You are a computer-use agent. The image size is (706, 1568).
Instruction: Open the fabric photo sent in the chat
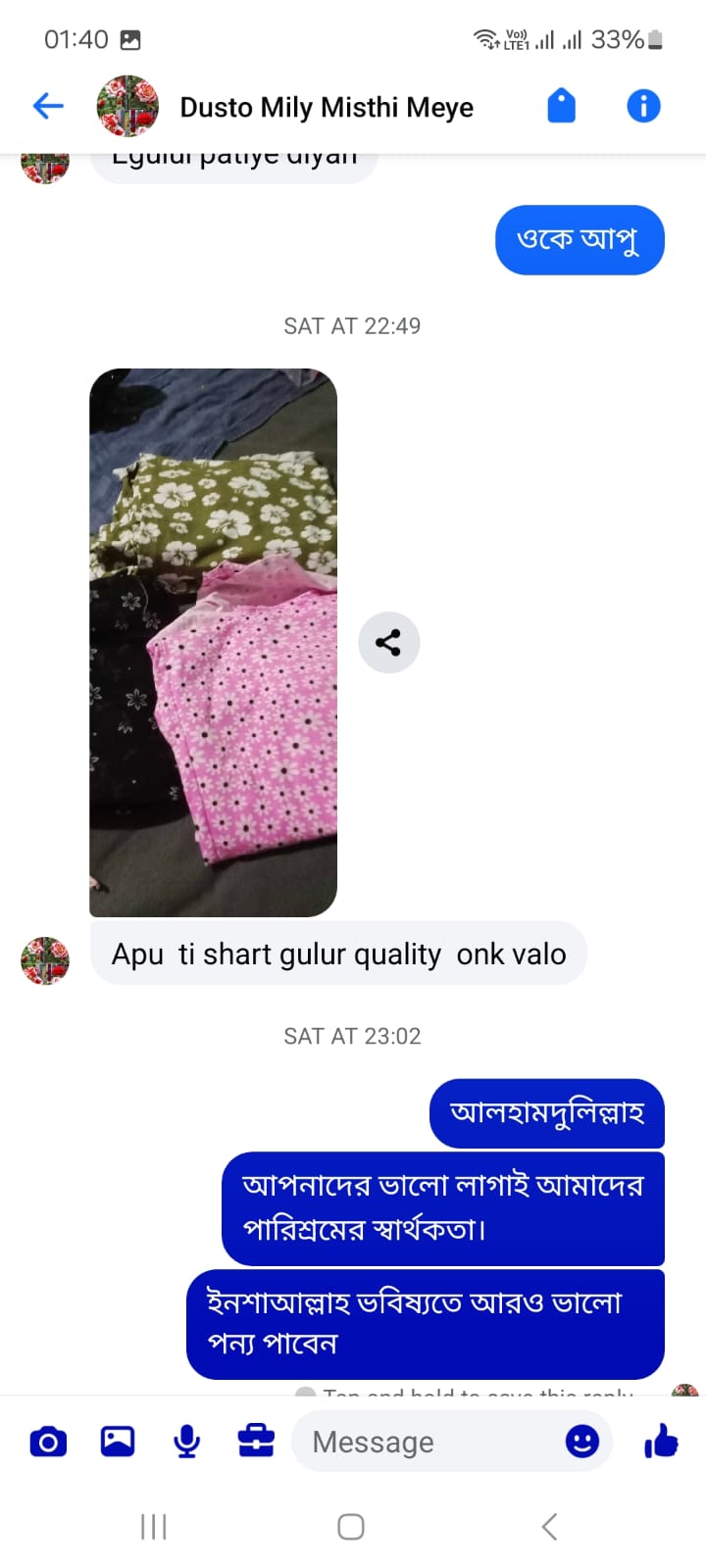coord(213,642)
